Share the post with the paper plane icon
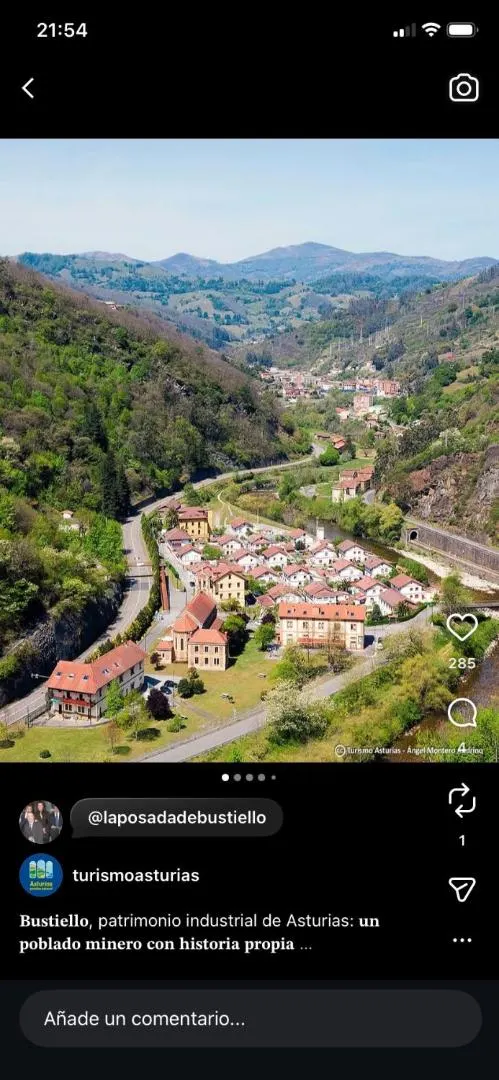Screen dimensions: 499x1080 pyautogui.click(x=462, y=889)
